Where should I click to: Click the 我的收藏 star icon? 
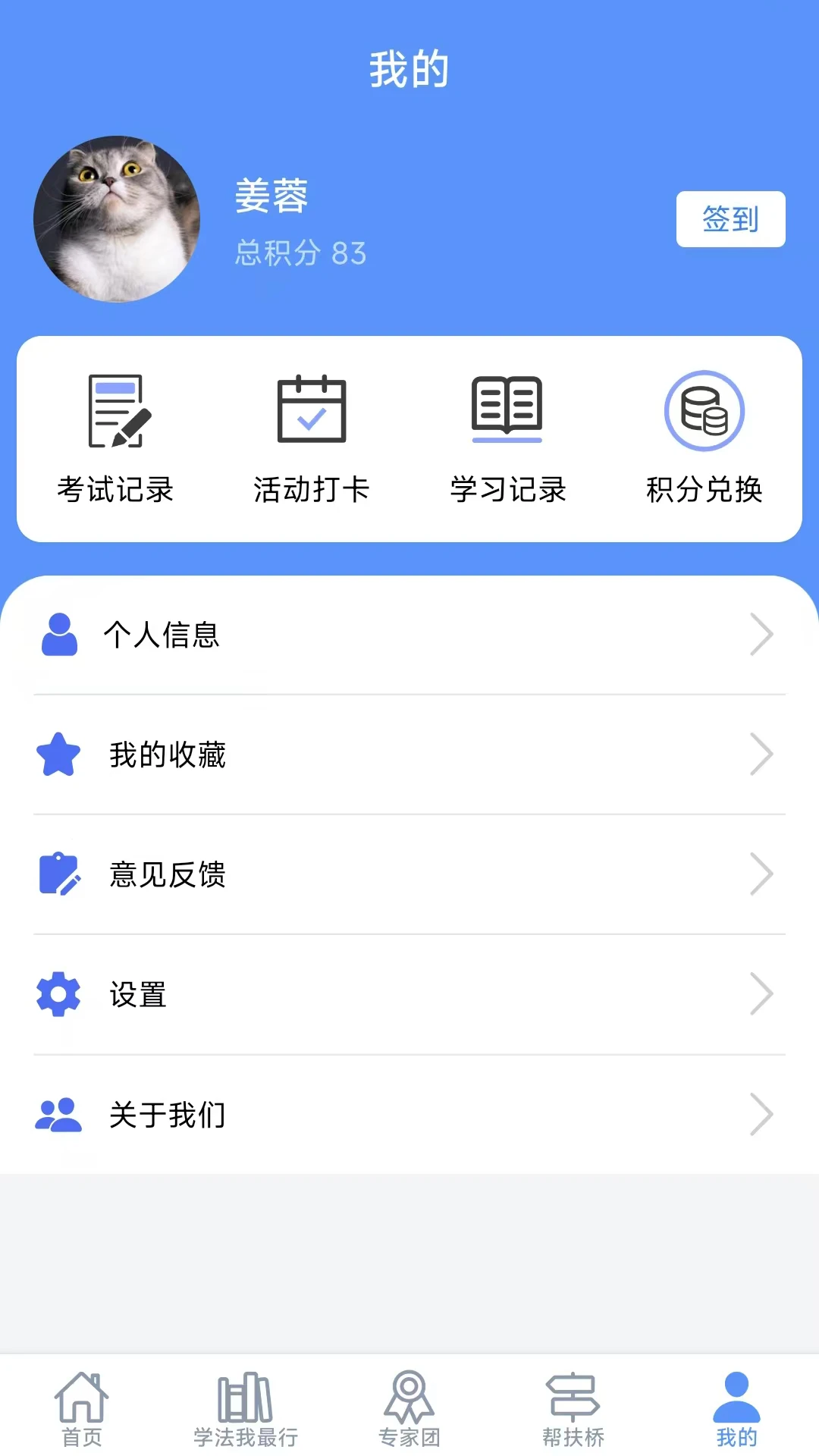[x=58, y=754]
